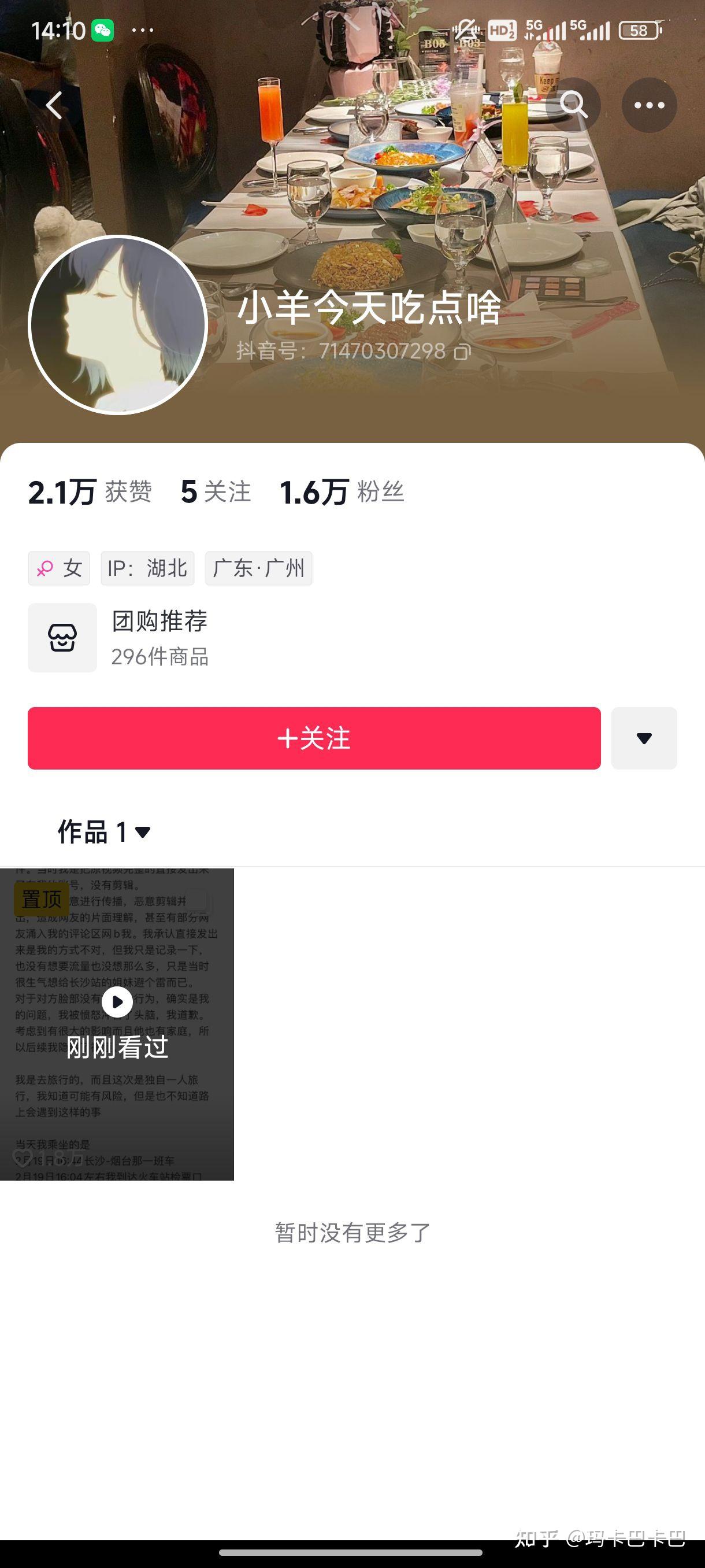705x1568 pixels.
Task: Open the 5 关注 following list
Action: (x=216, y=492)
